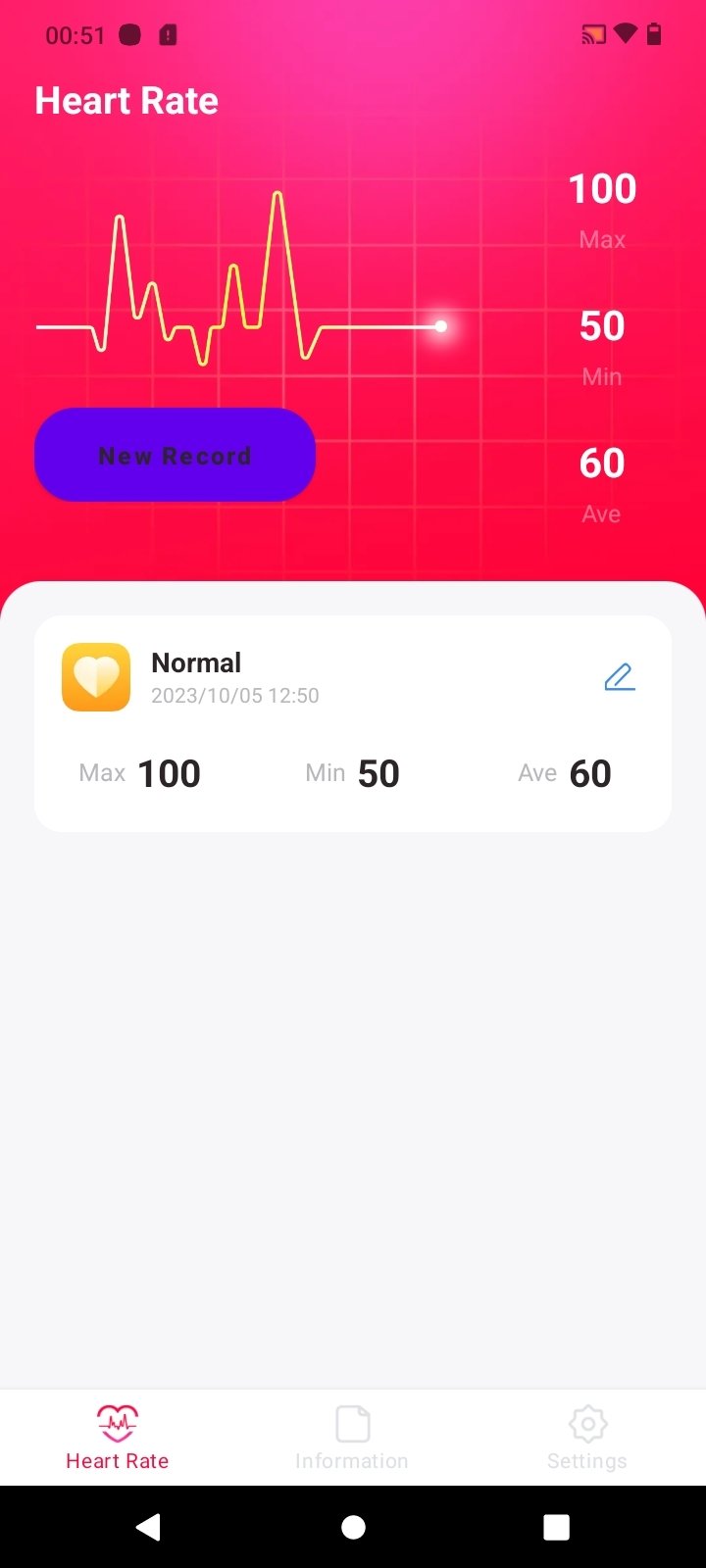Return to the home screen
Screen dimensions: 706x1568
(353, 1527)
